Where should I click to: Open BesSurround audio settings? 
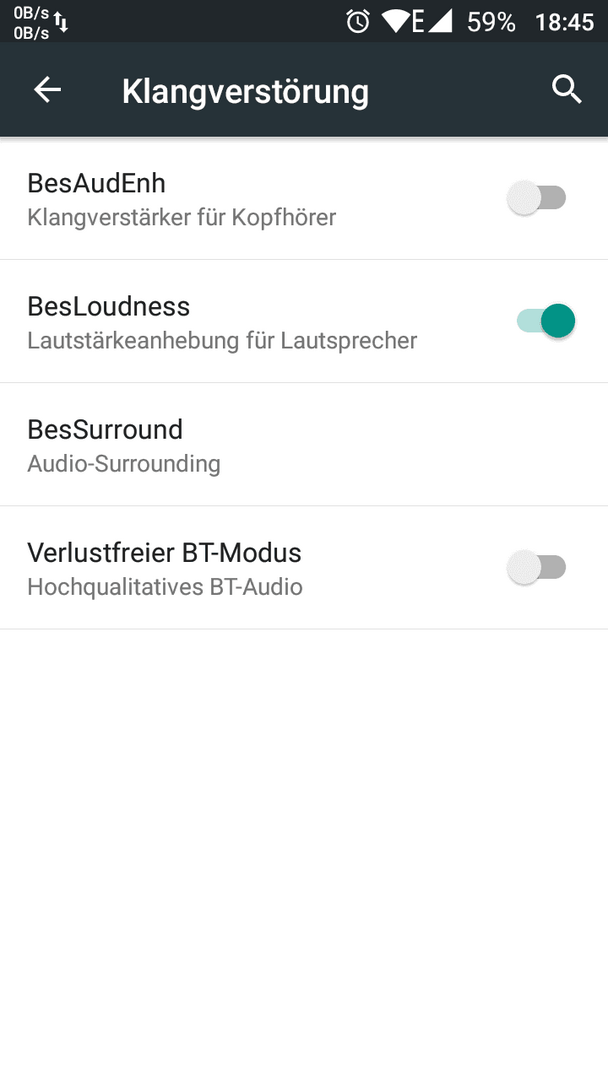[304, 444]
